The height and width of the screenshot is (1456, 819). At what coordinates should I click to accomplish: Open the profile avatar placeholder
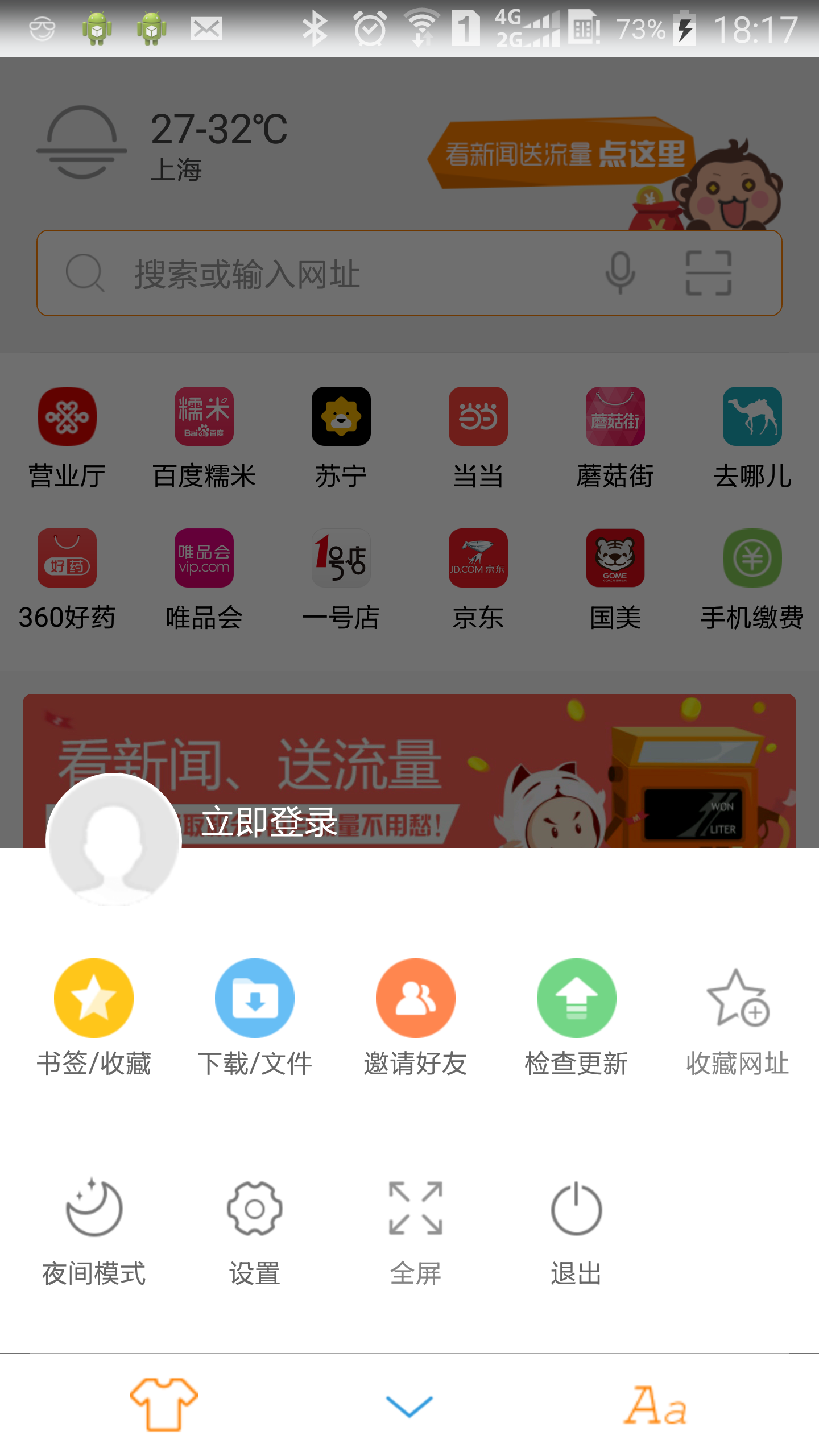[114, 839]
